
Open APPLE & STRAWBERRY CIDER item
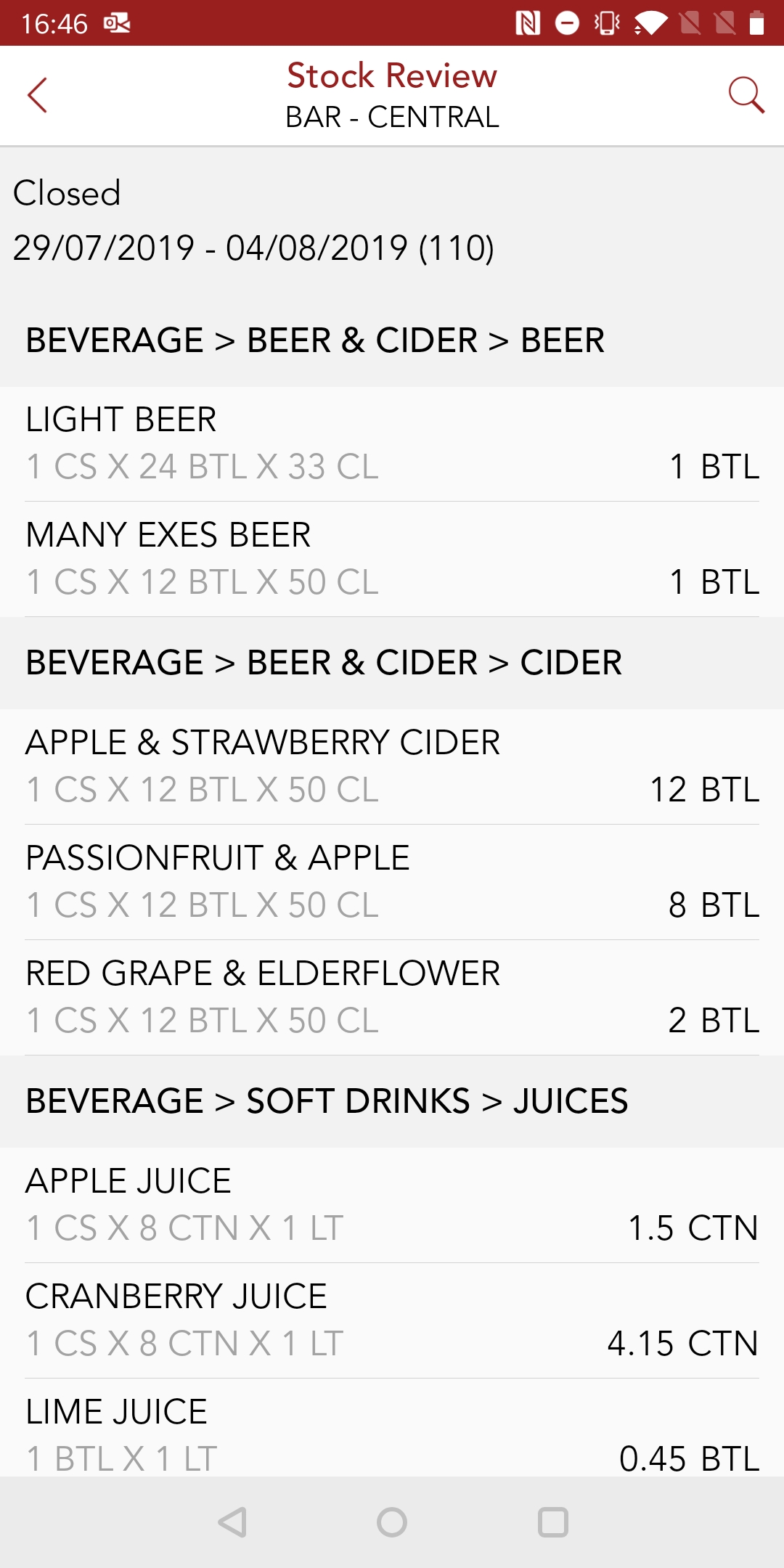pos(392,767)
